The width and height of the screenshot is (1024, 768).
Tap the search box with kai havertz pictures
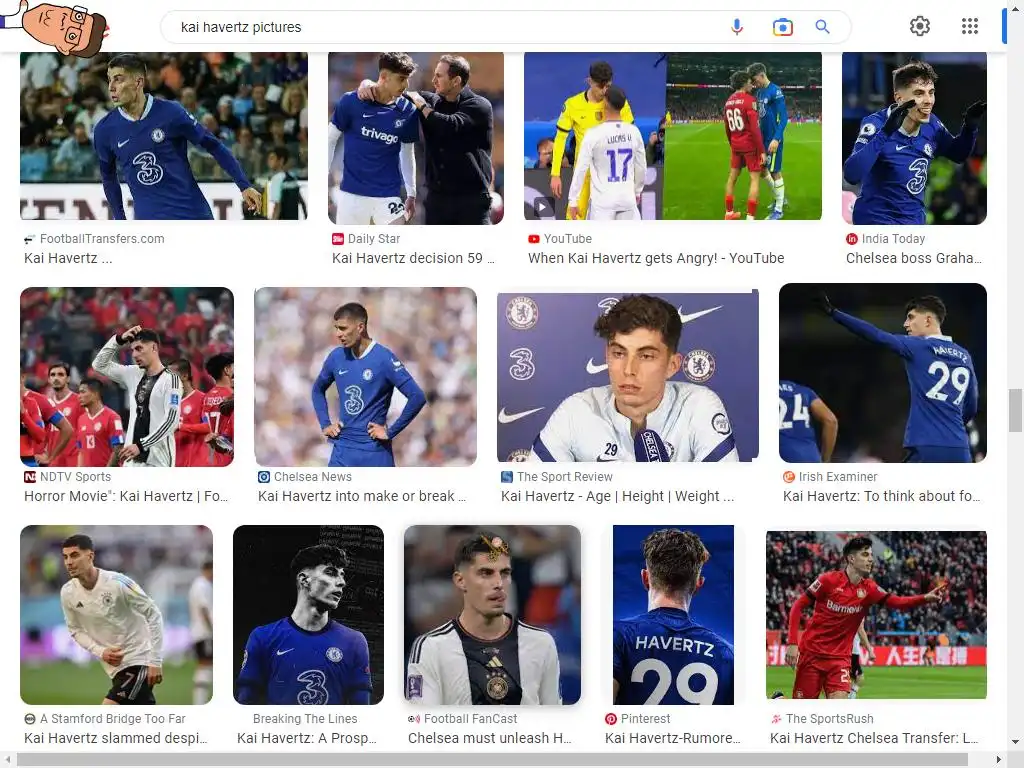440,27
